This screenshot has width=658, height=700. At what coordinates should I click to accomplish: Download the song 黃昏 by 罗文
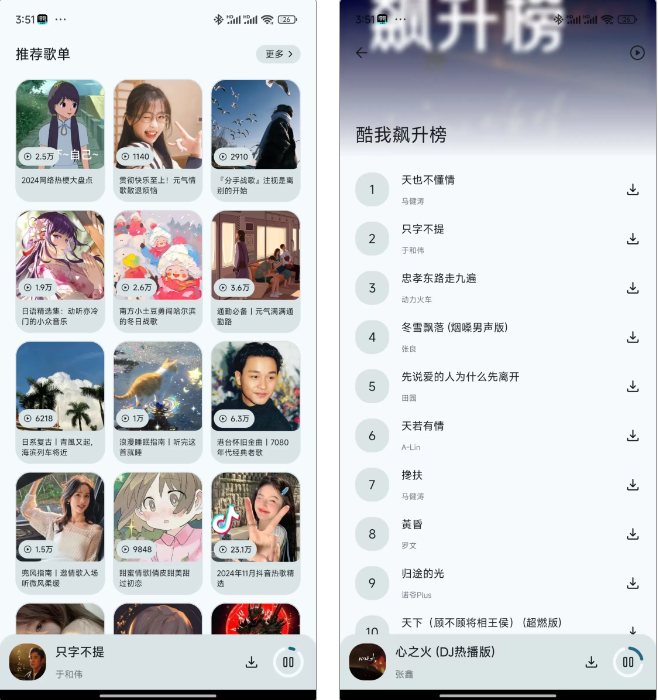[x=632, y=533]
